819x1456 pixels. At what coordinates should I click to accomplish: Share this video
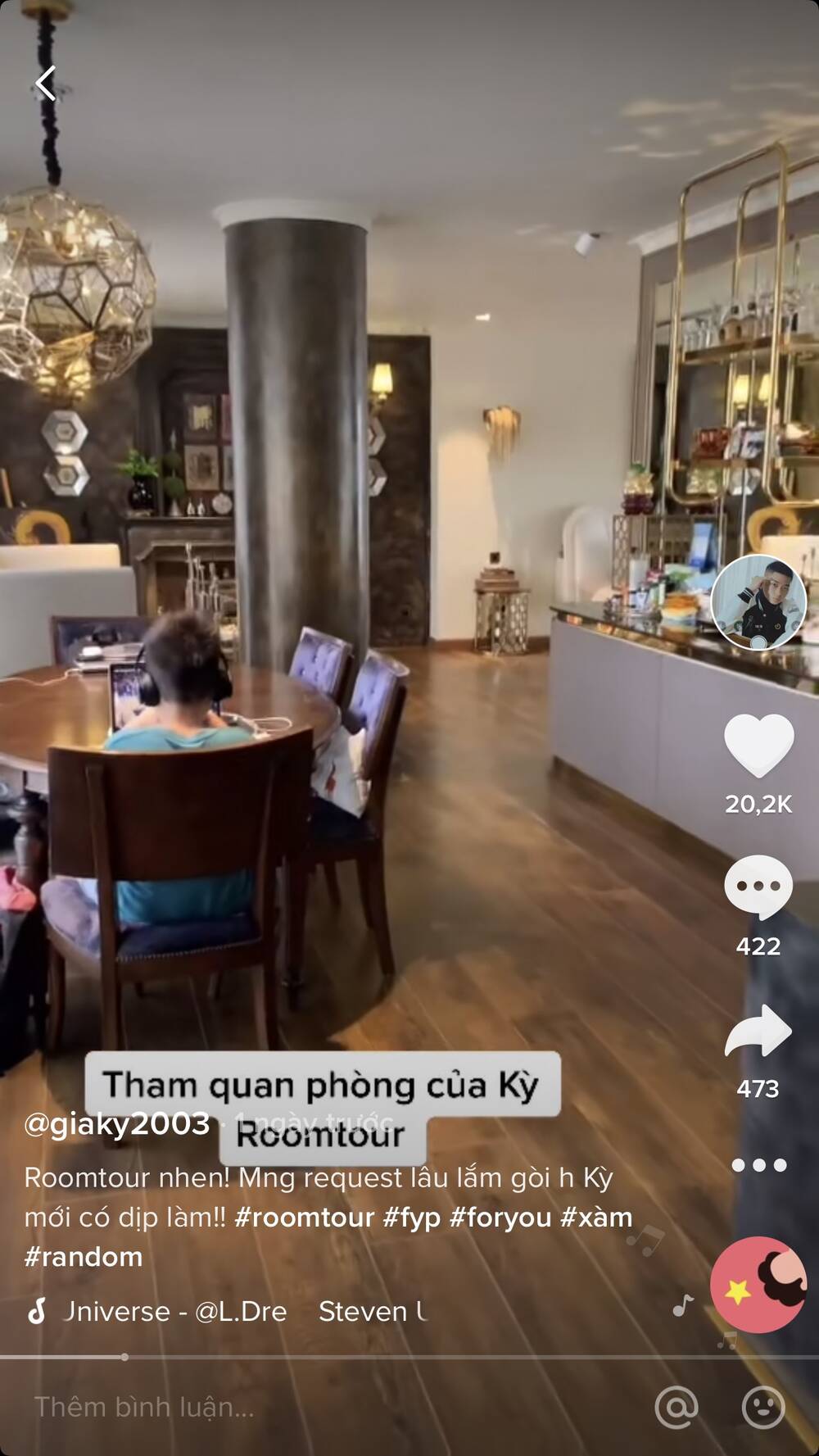(x=758, y=1031)
